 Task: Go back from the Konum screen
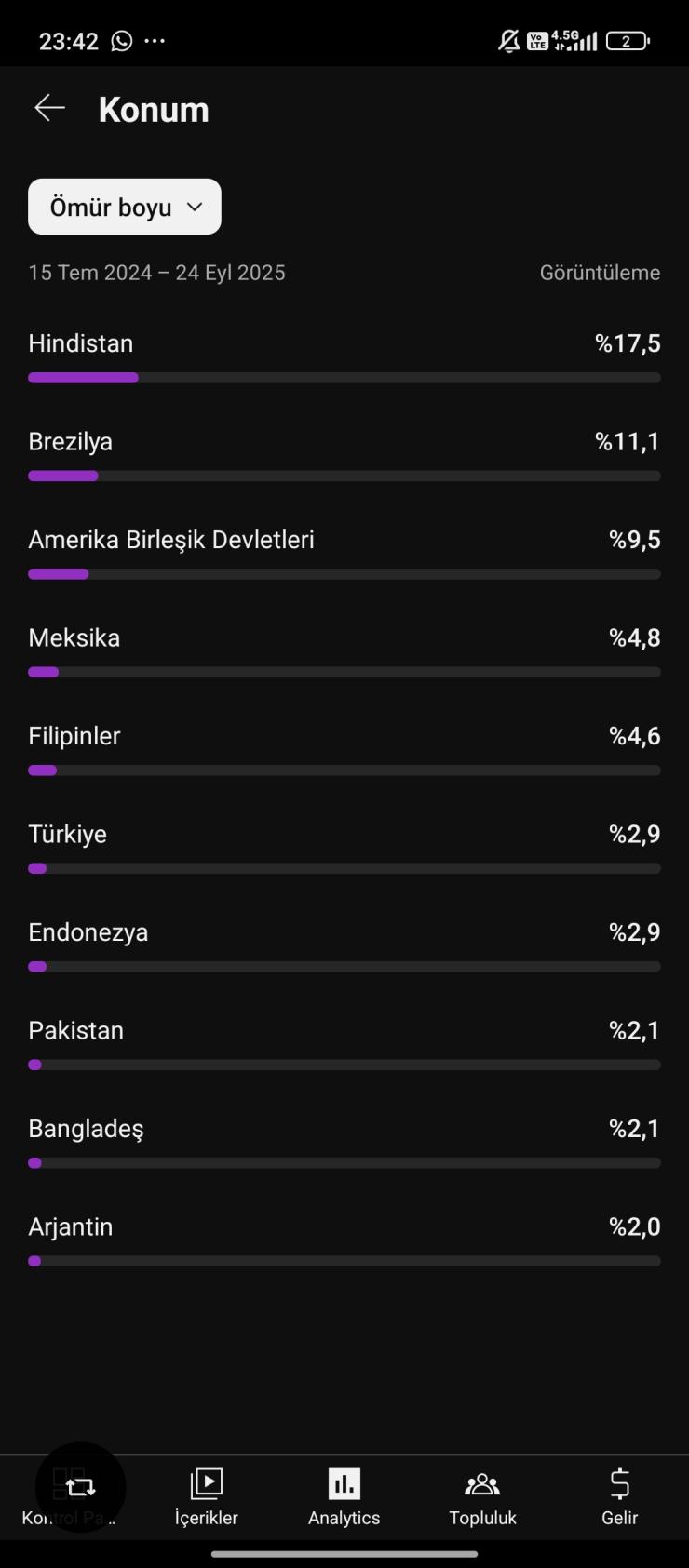tap(50, 109)
